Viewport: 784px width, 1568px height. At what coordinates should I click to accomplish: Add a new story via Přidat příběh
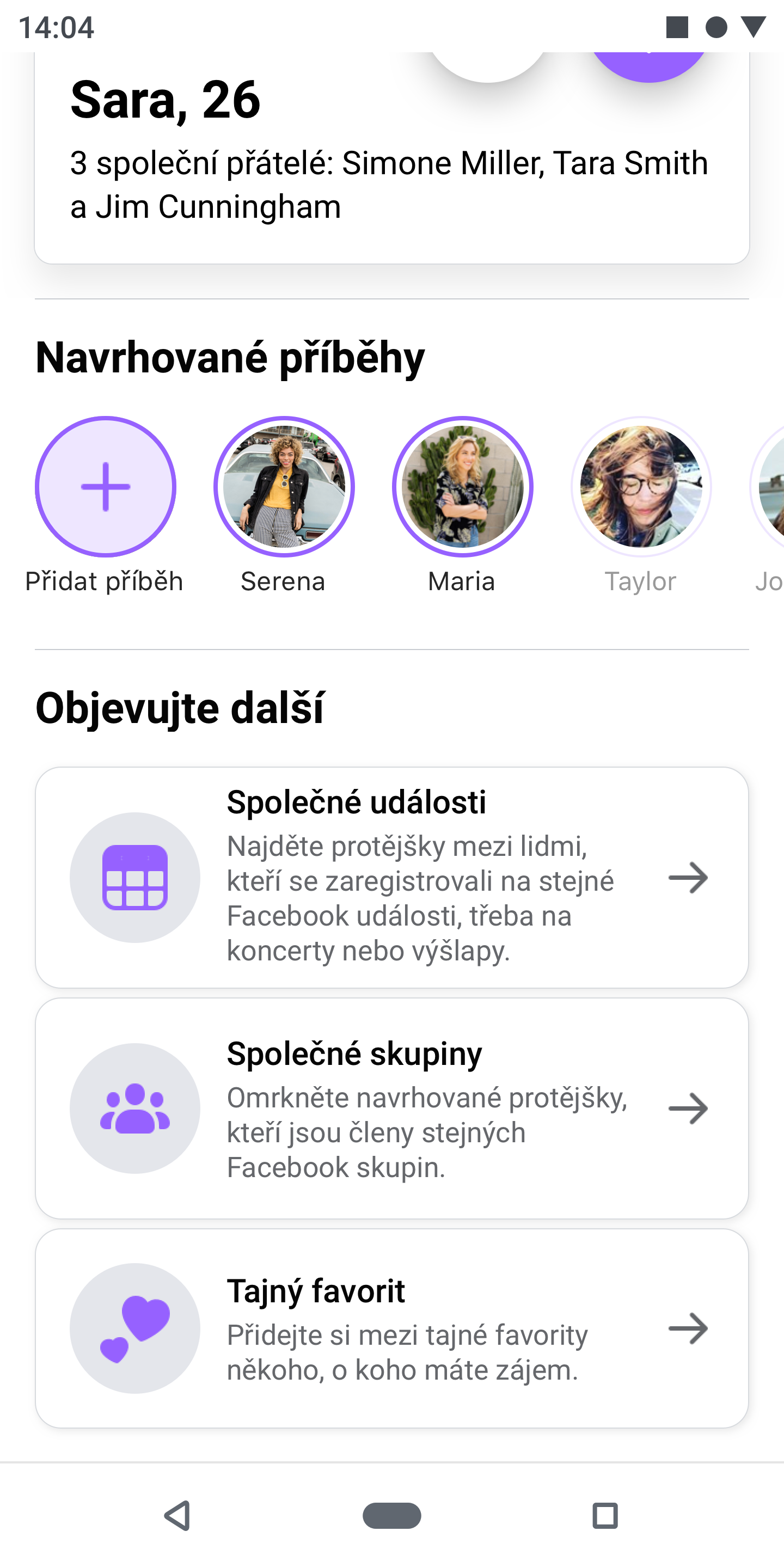coord(105,486)
